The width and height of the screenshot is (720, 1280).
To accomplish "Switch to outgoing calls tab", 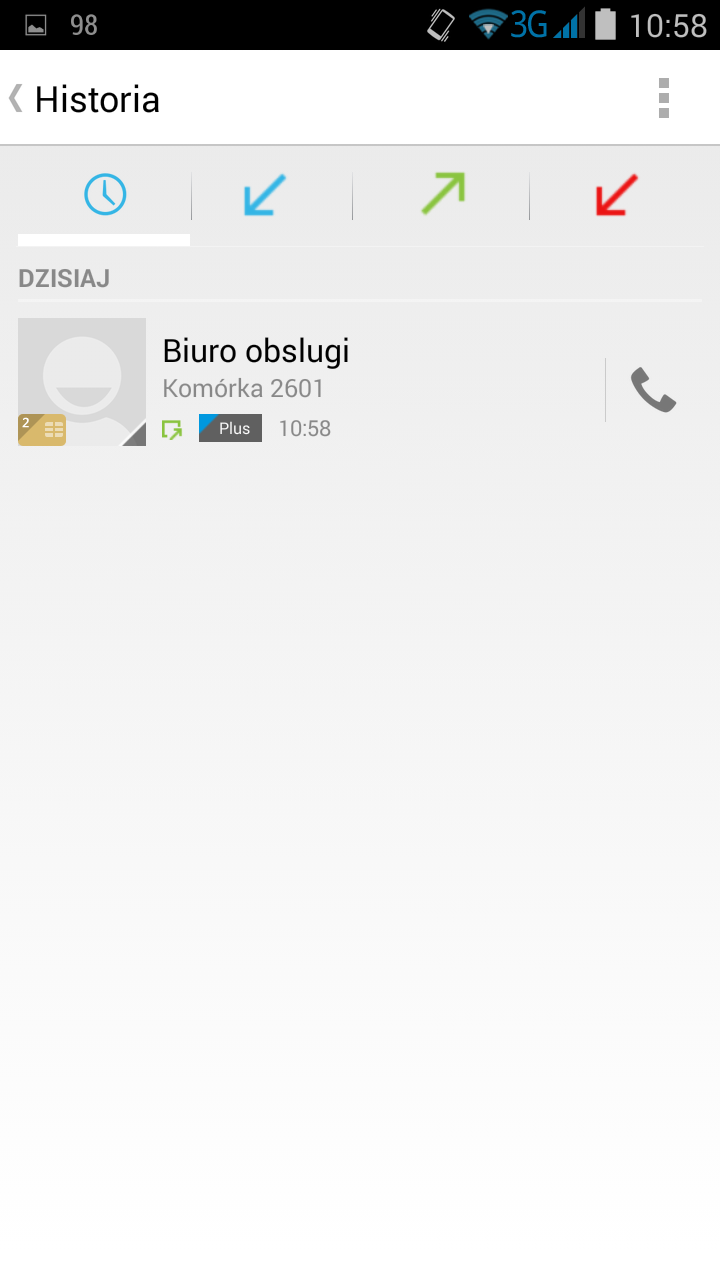I will pos(443,195).
